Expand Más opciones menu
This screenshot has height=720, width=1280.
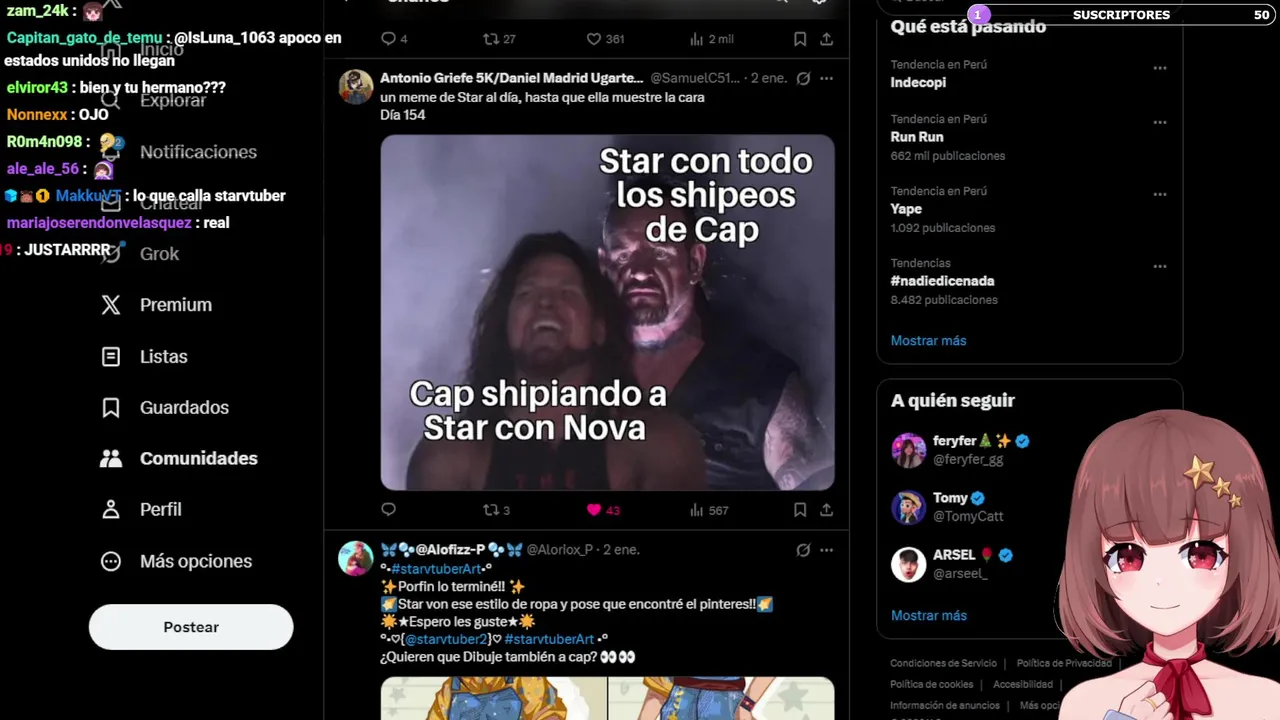click(x=195, y=562)
